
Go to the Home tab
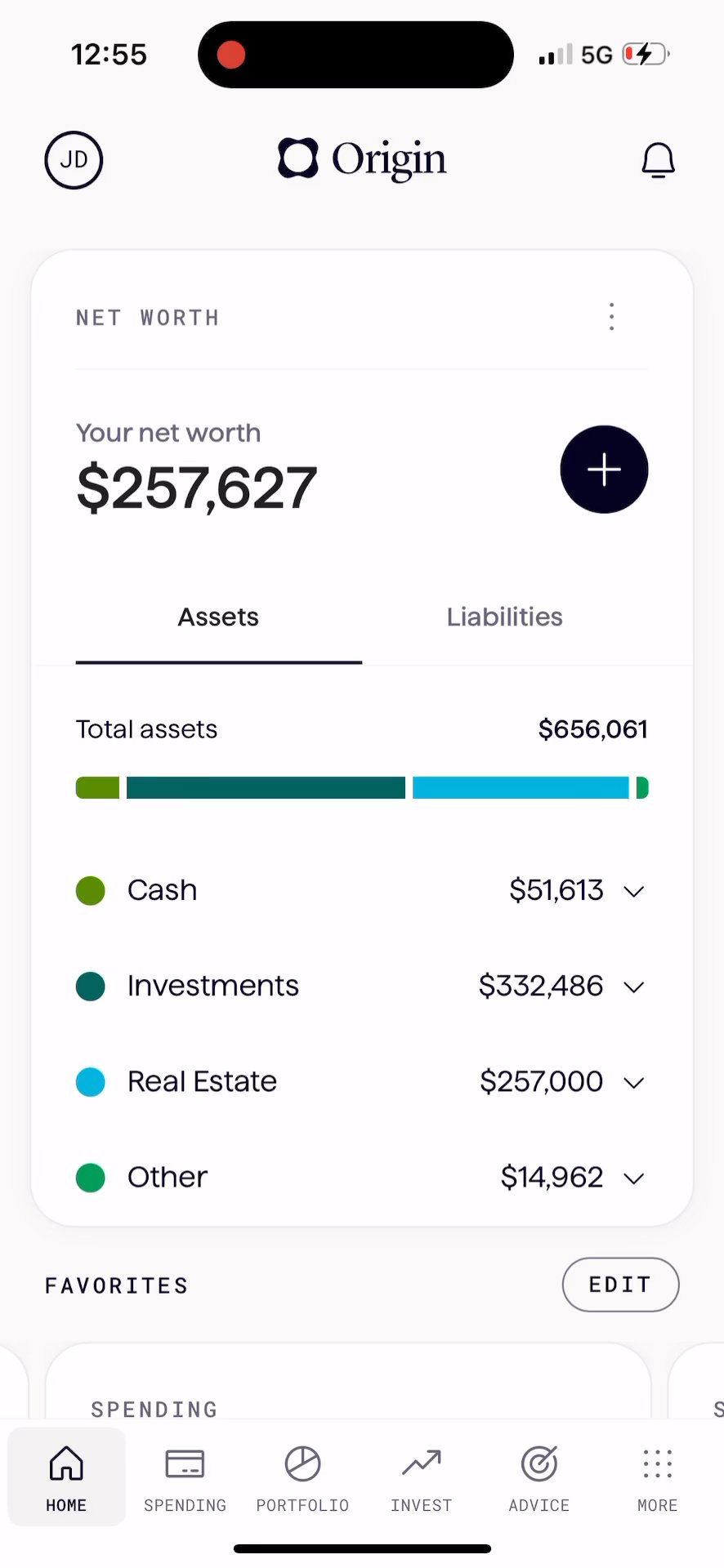(66, 1477)
